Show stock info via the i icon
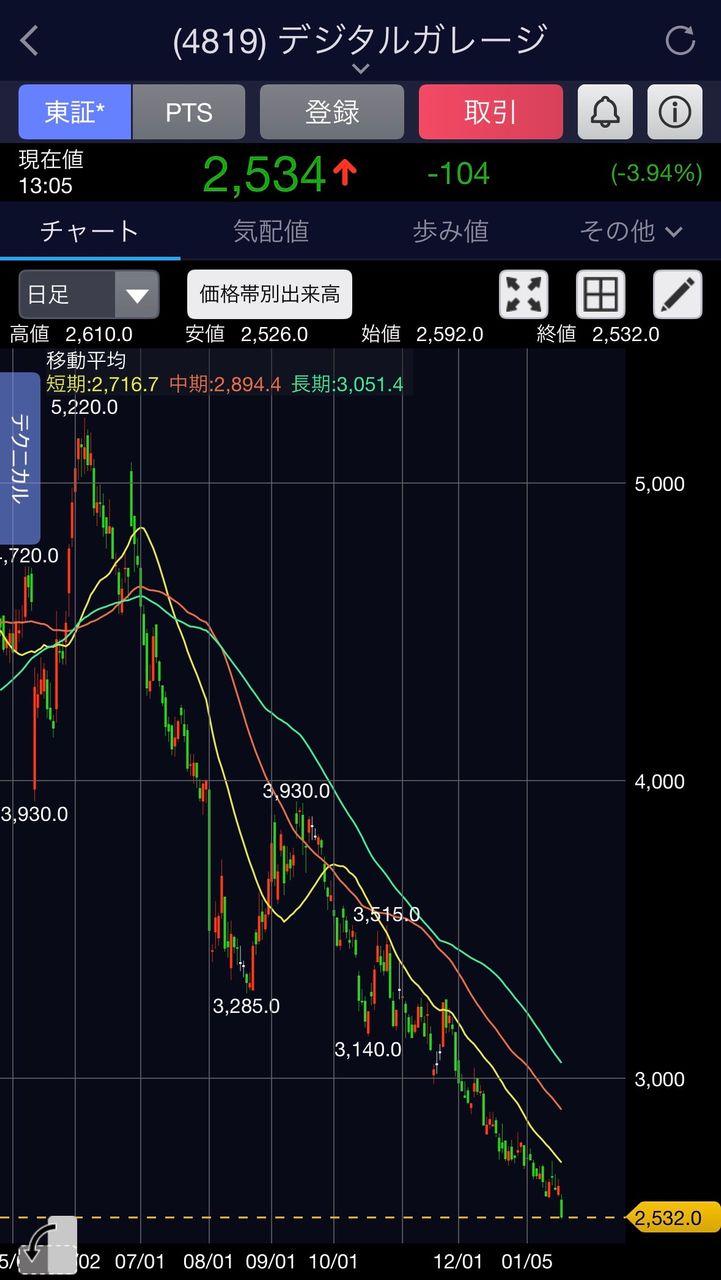Screen dimensions: 721x1280 click(x=675, y=112)
